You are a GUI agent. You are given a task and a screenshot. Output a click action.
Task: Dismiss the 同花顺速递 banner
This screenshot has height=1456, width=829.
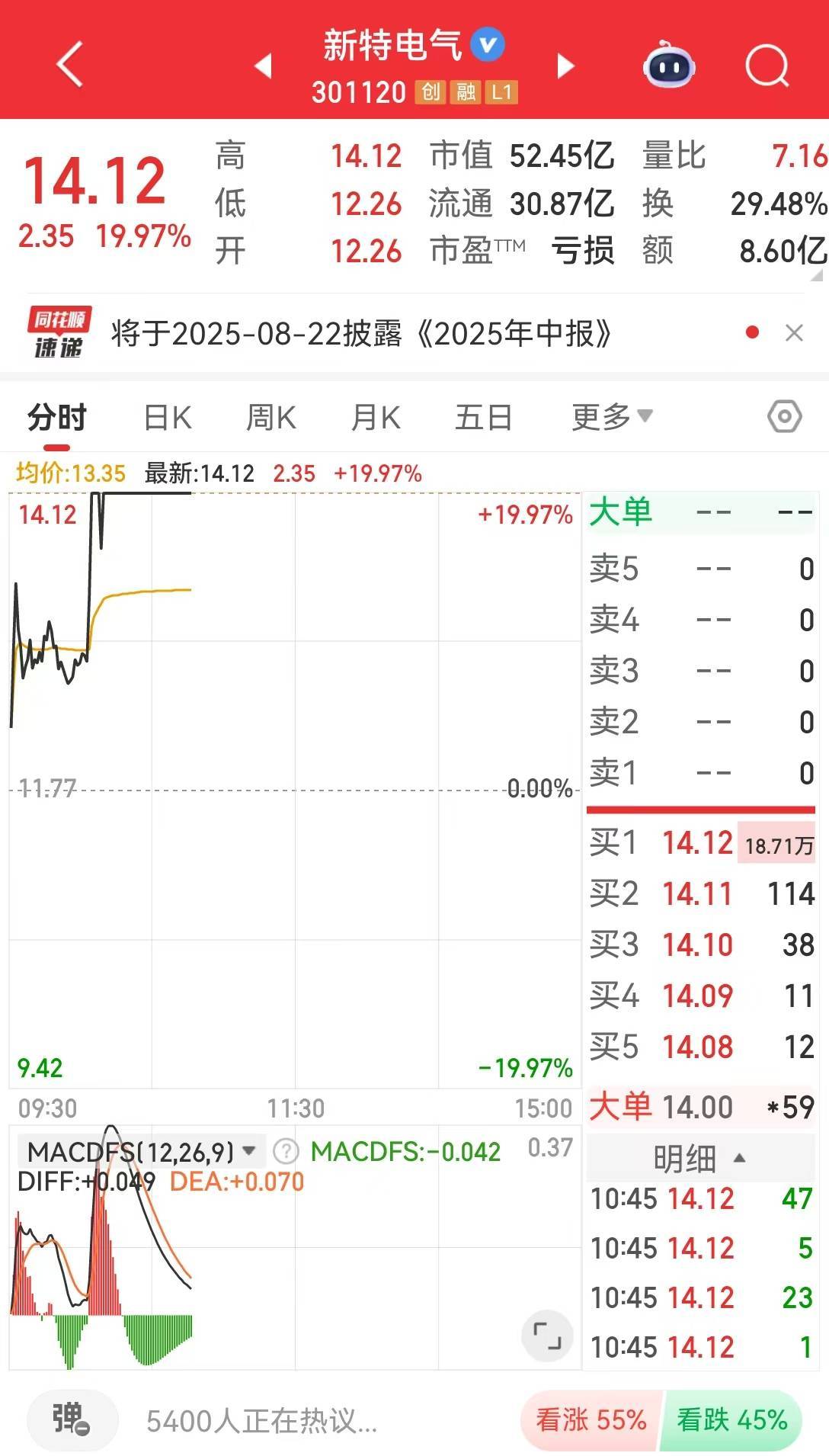794,333
